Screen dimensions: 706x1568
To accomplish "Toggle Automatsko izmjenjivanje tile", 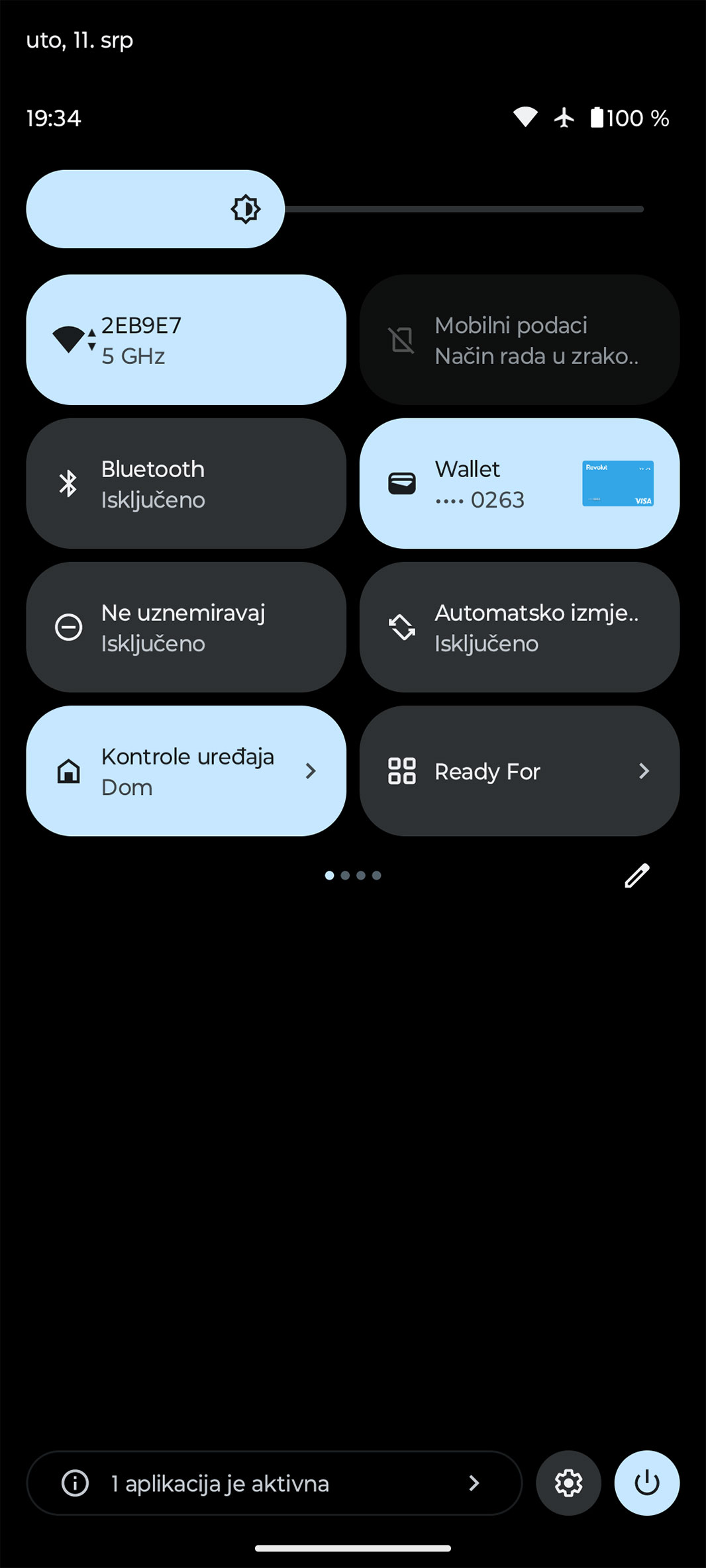I will click(519, 627).
